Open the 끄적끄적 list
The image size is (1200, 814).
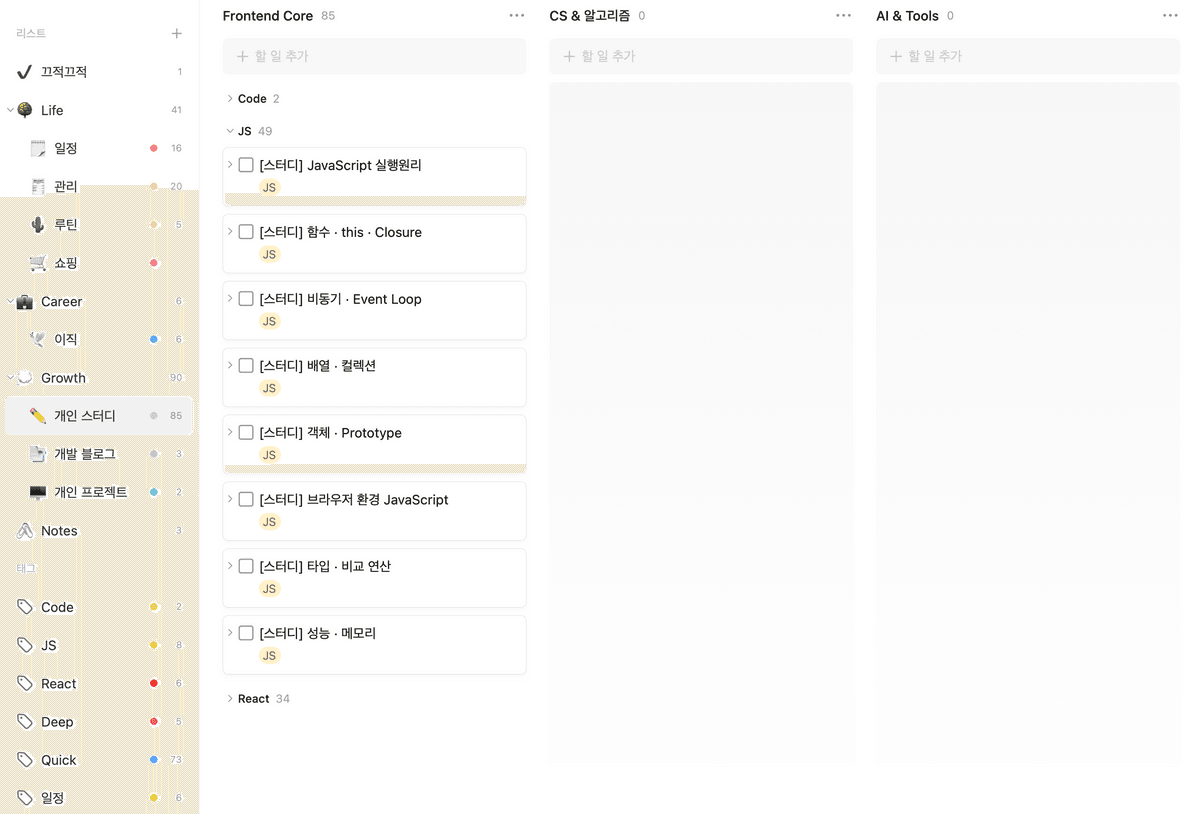(x=64, y=72)
